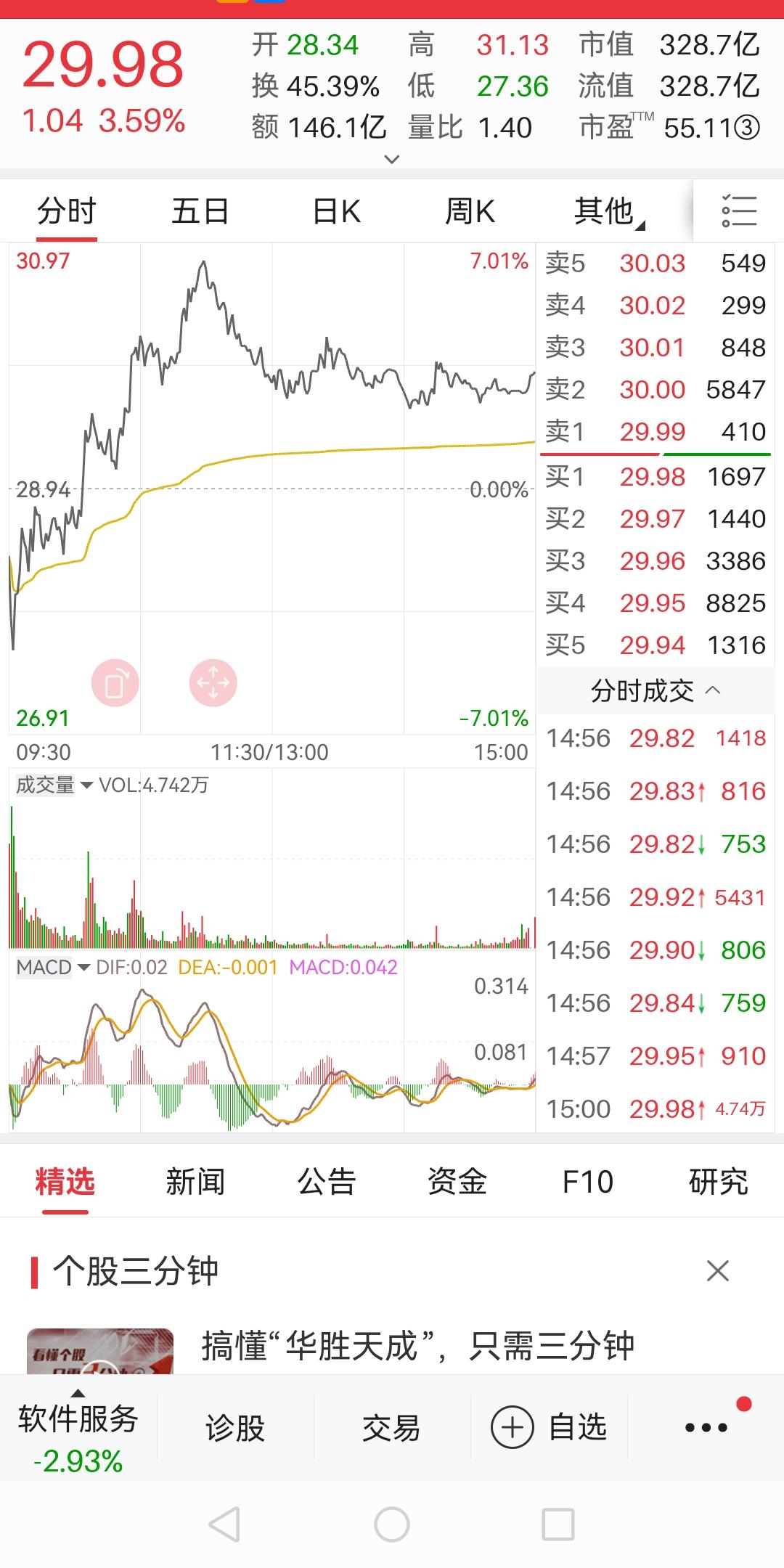This screenshot has width=784, height=1568.
Task: Switch to the 新闻 tab
Action: pos(195,1182)
